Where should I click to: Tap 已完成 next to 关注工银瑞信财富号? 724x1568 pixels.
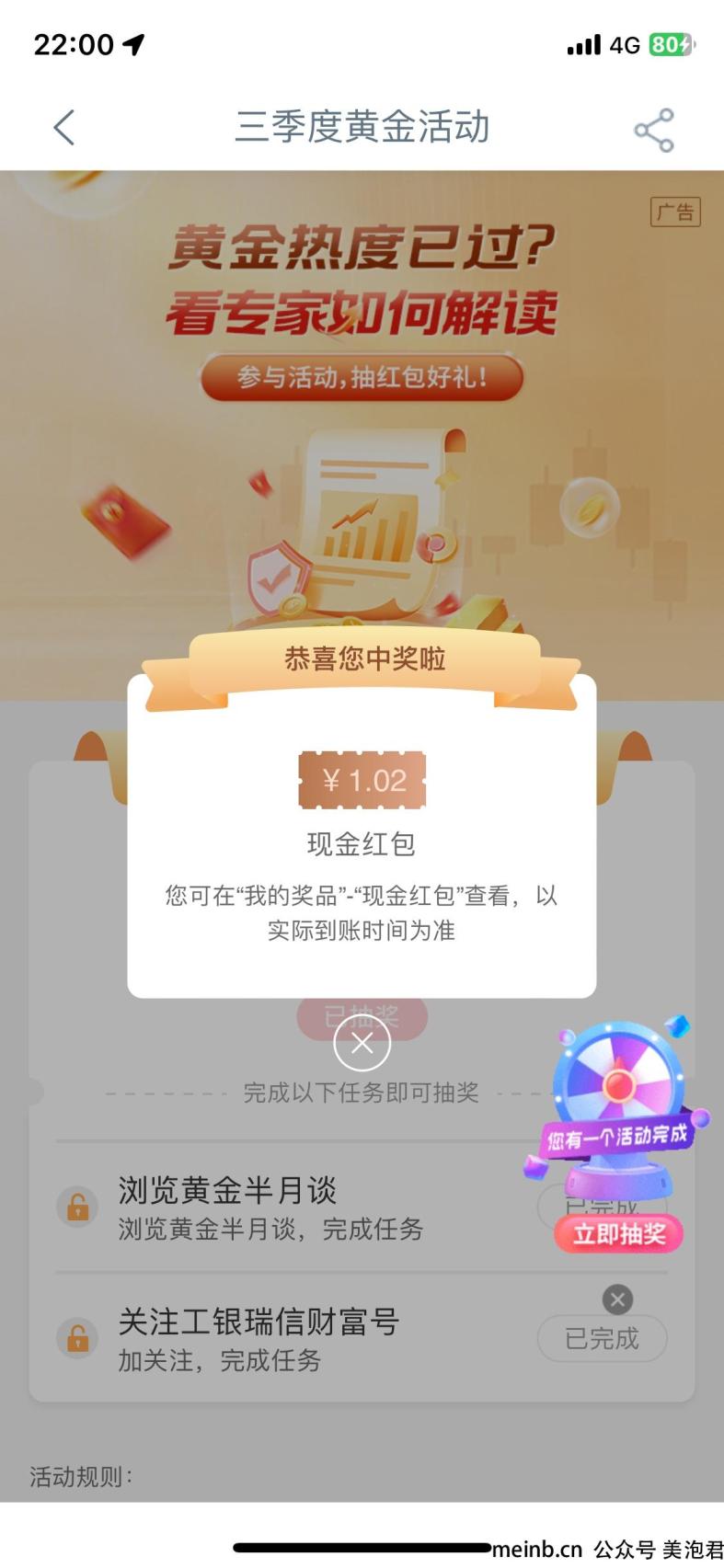click(602, 1338)
